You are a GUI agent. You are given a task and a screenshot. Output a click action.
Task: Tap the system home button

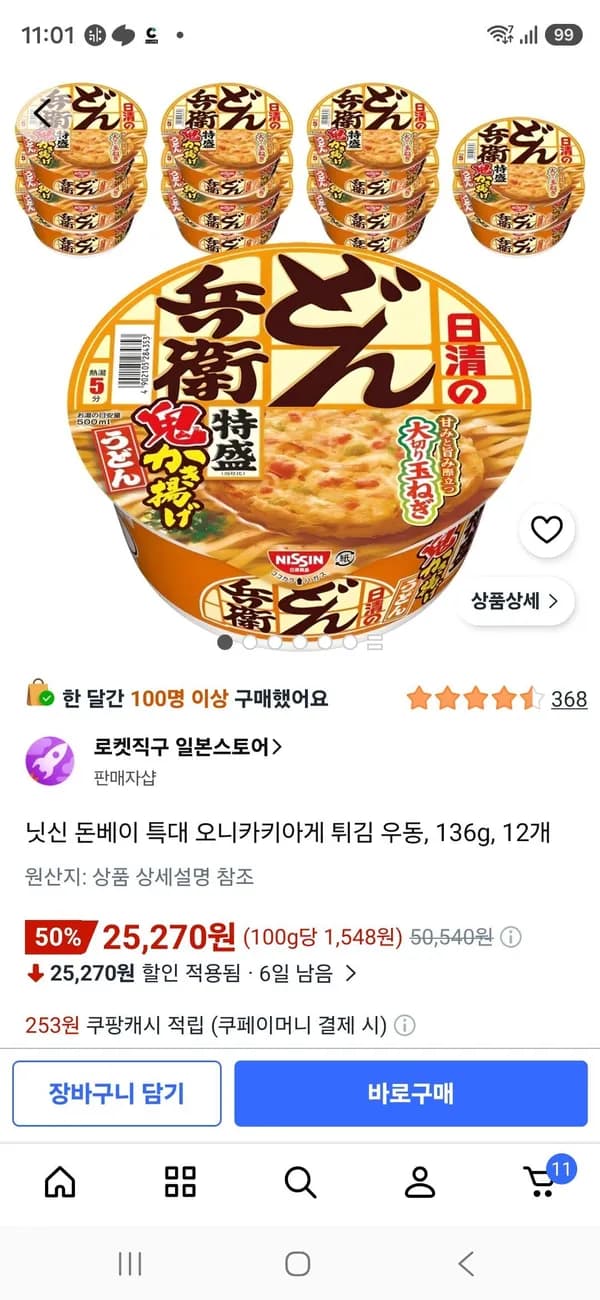click(298, 1264)
